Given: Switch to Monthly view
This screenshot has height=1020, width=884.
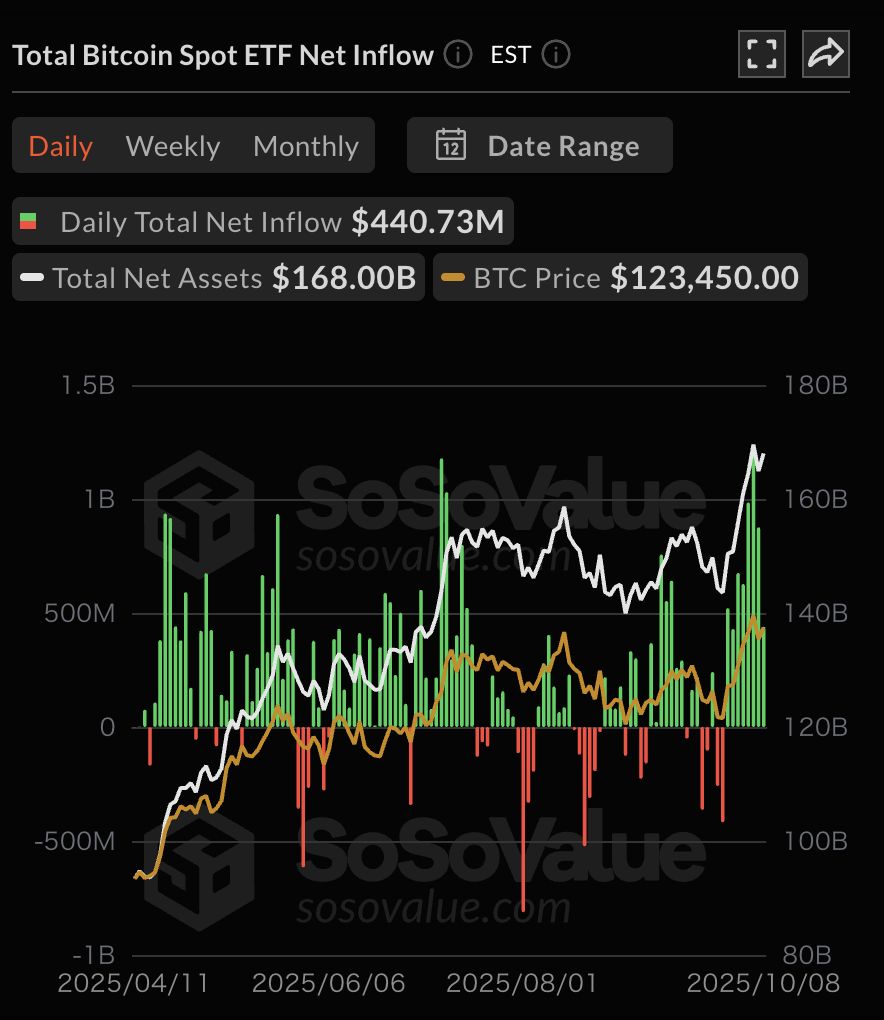Looking at the screenshot, I should point(305,146).
